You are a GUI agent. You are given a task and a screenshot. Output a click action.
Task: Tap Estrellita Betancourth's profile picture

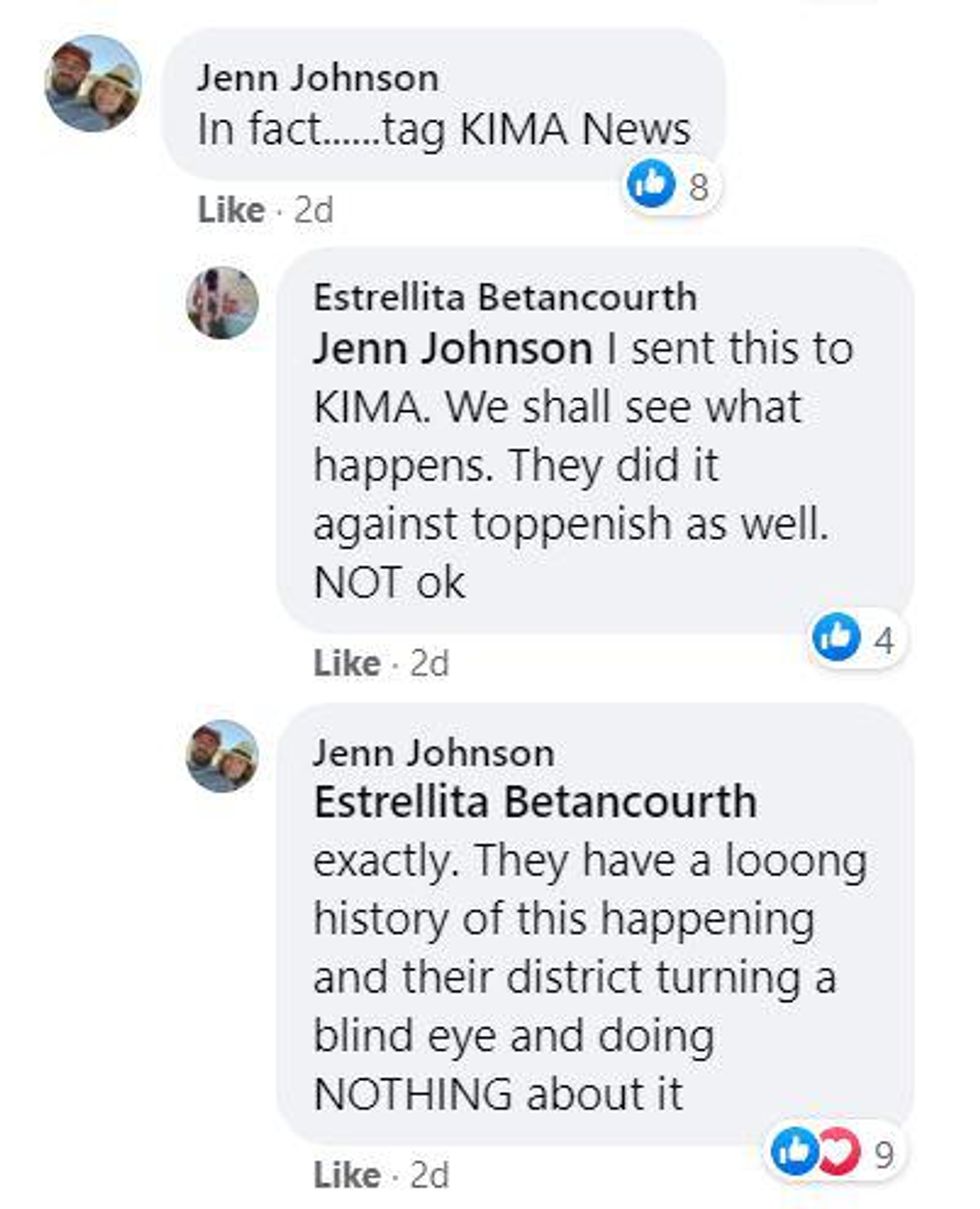(x=222, y=302)
